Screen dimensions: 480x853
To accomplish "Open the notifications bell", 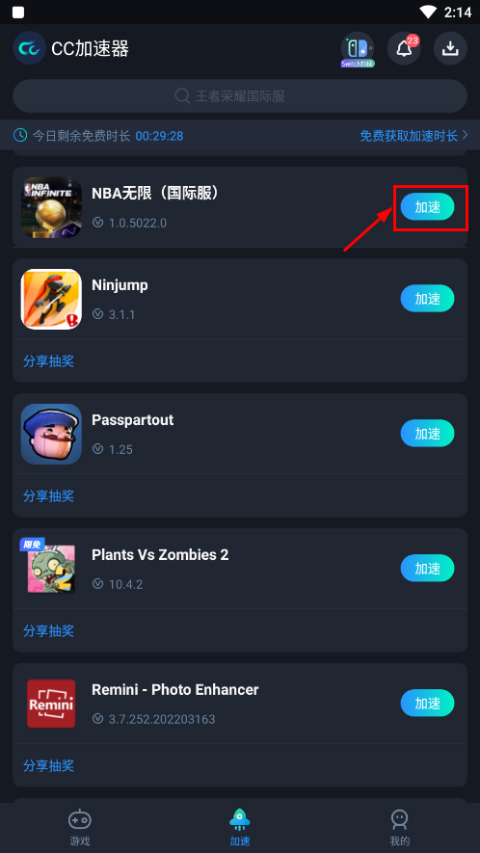I will pos(404,48).
